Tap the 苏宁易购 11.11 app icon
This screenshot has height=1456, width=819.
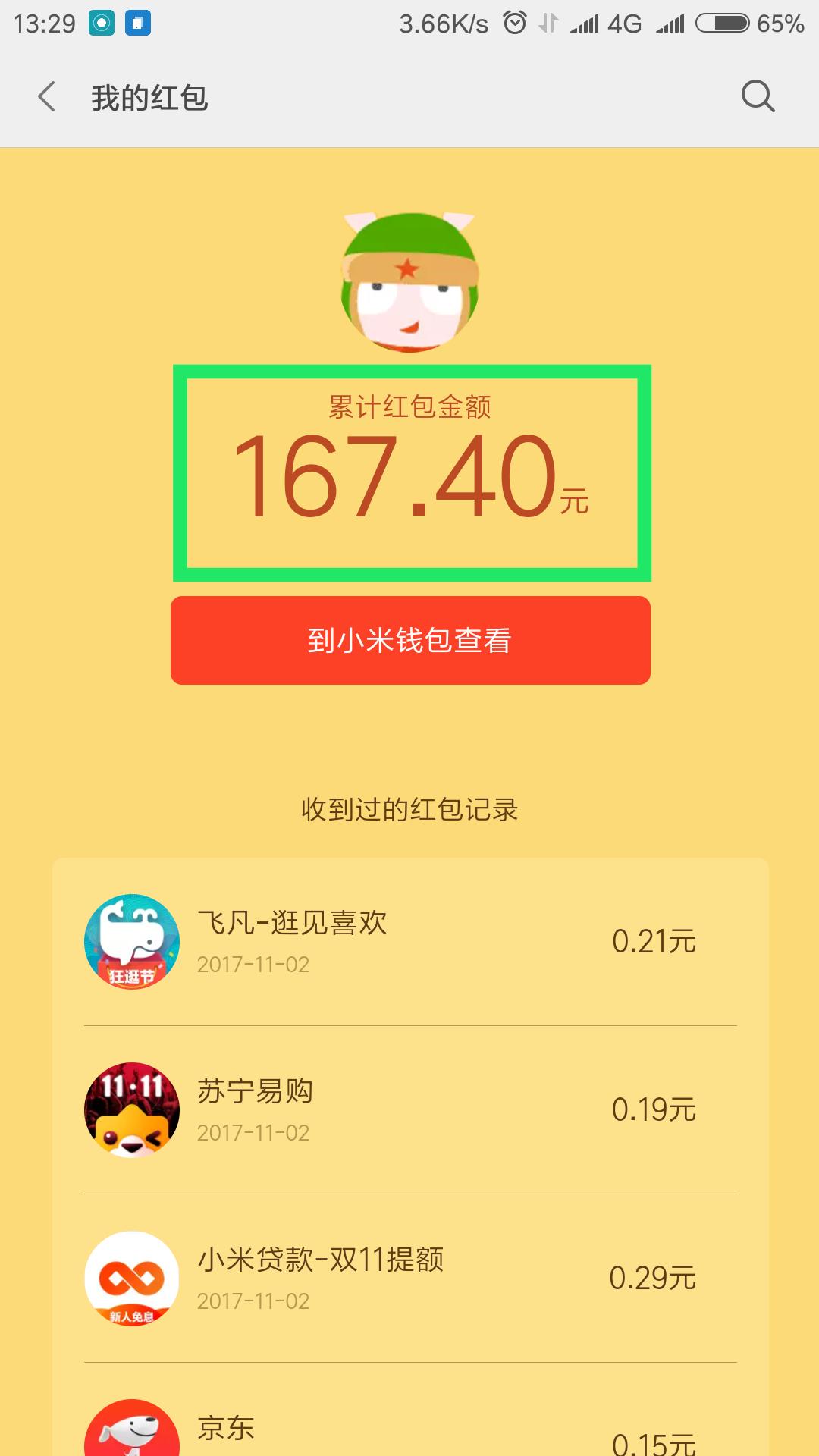coord(131,1109)
